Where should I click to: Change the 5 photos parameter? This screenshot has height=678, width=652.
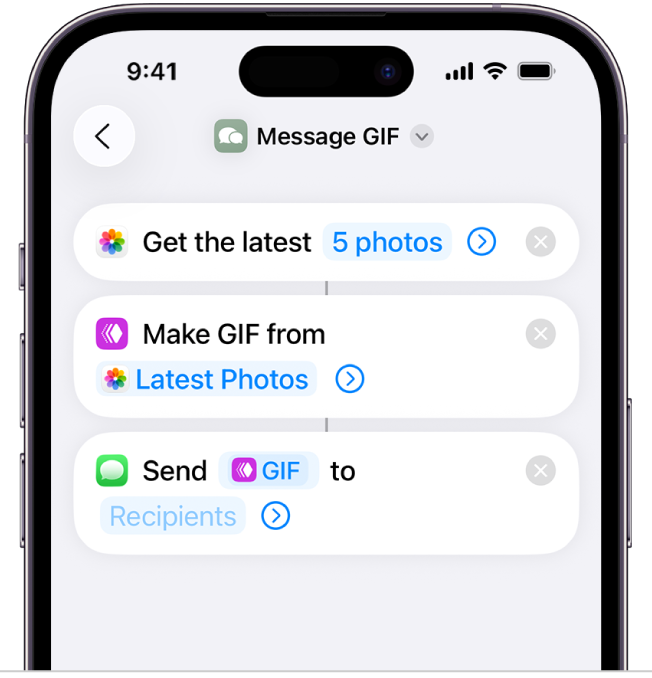pyautogui.click(x=387, y=242)
